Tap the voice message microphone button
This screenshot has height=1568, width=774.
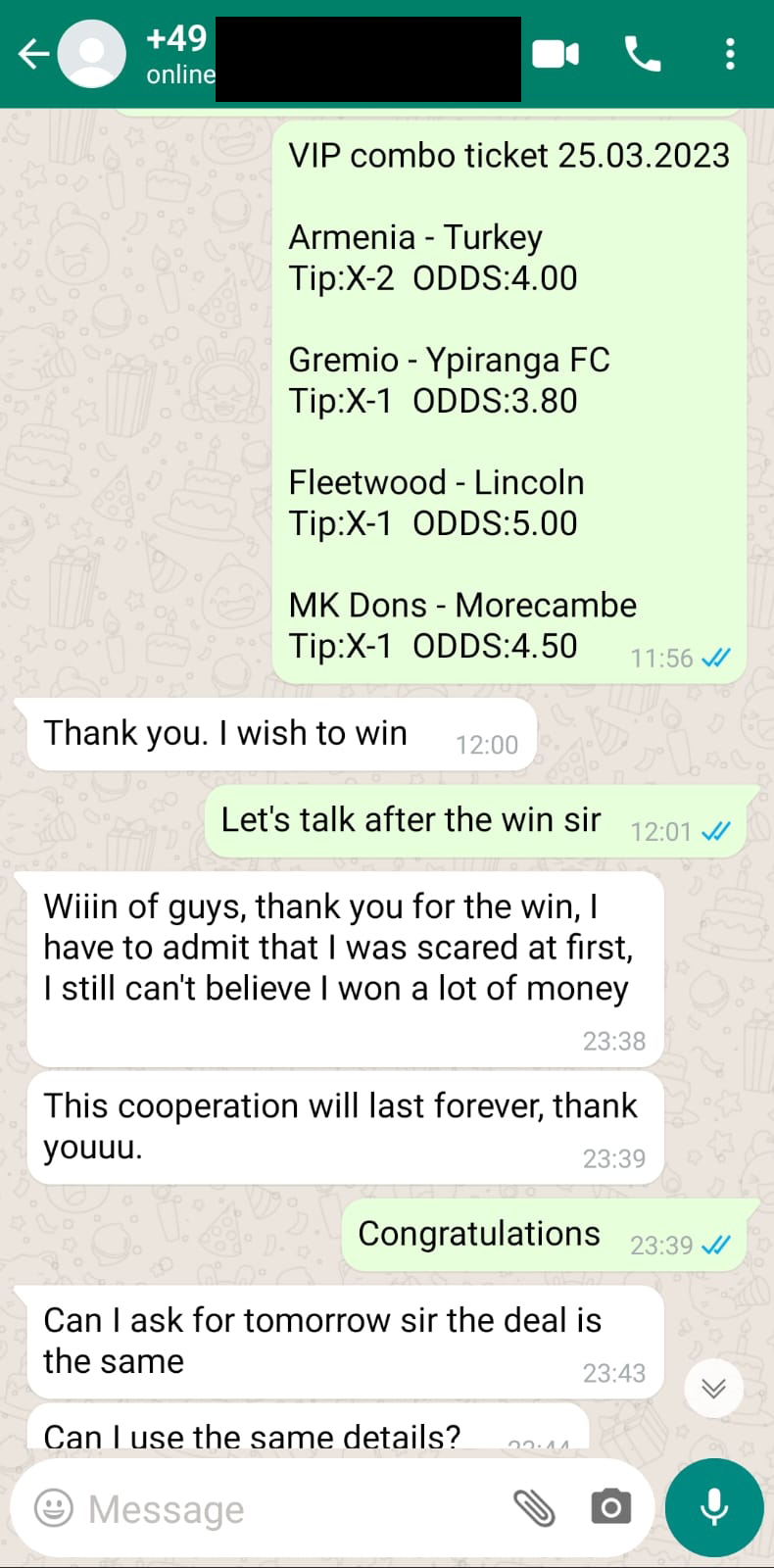pyautogui.click(x=714, y=1507)
